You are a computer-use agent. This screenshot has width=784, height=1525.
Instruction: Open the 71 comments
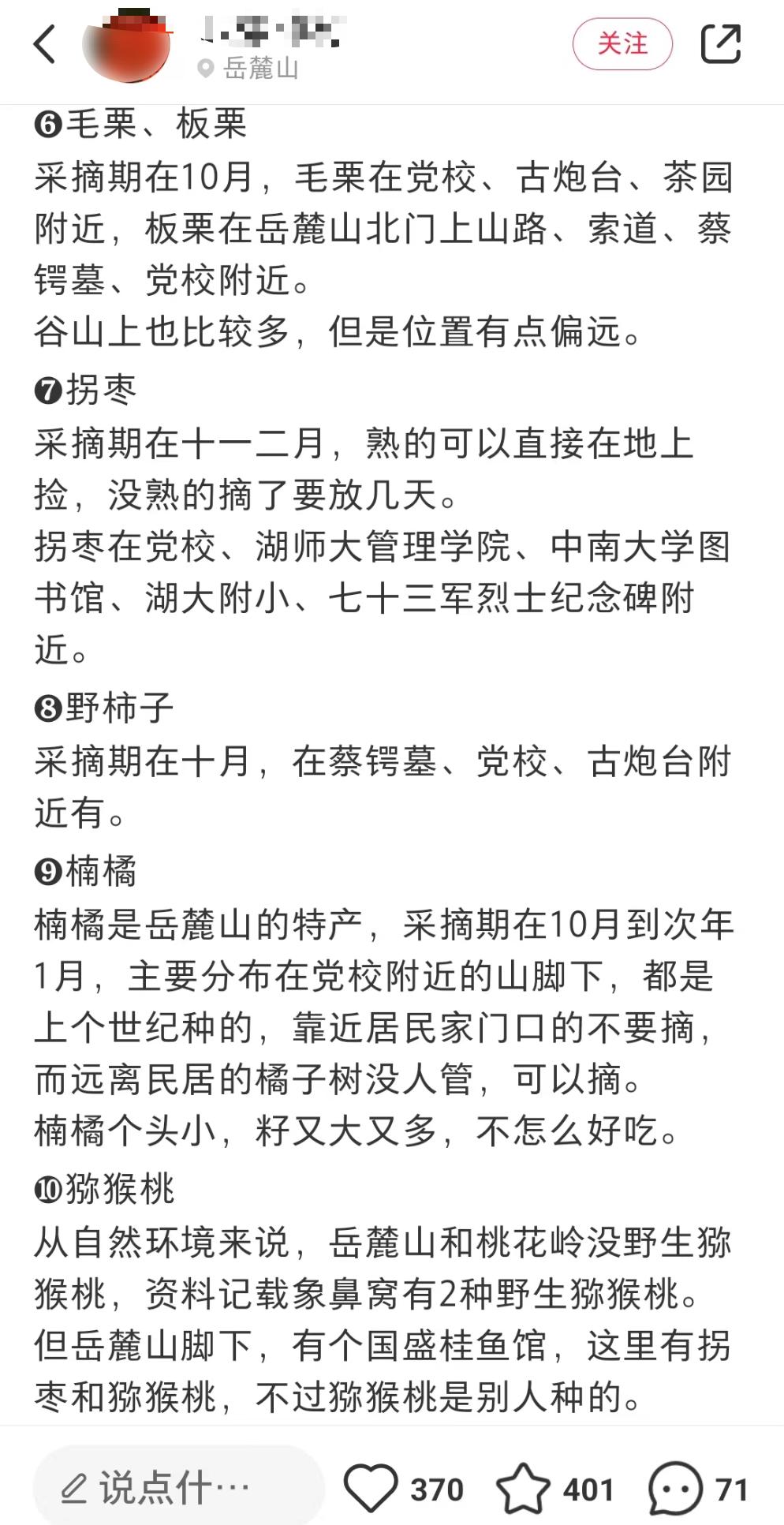point(676,1488)
